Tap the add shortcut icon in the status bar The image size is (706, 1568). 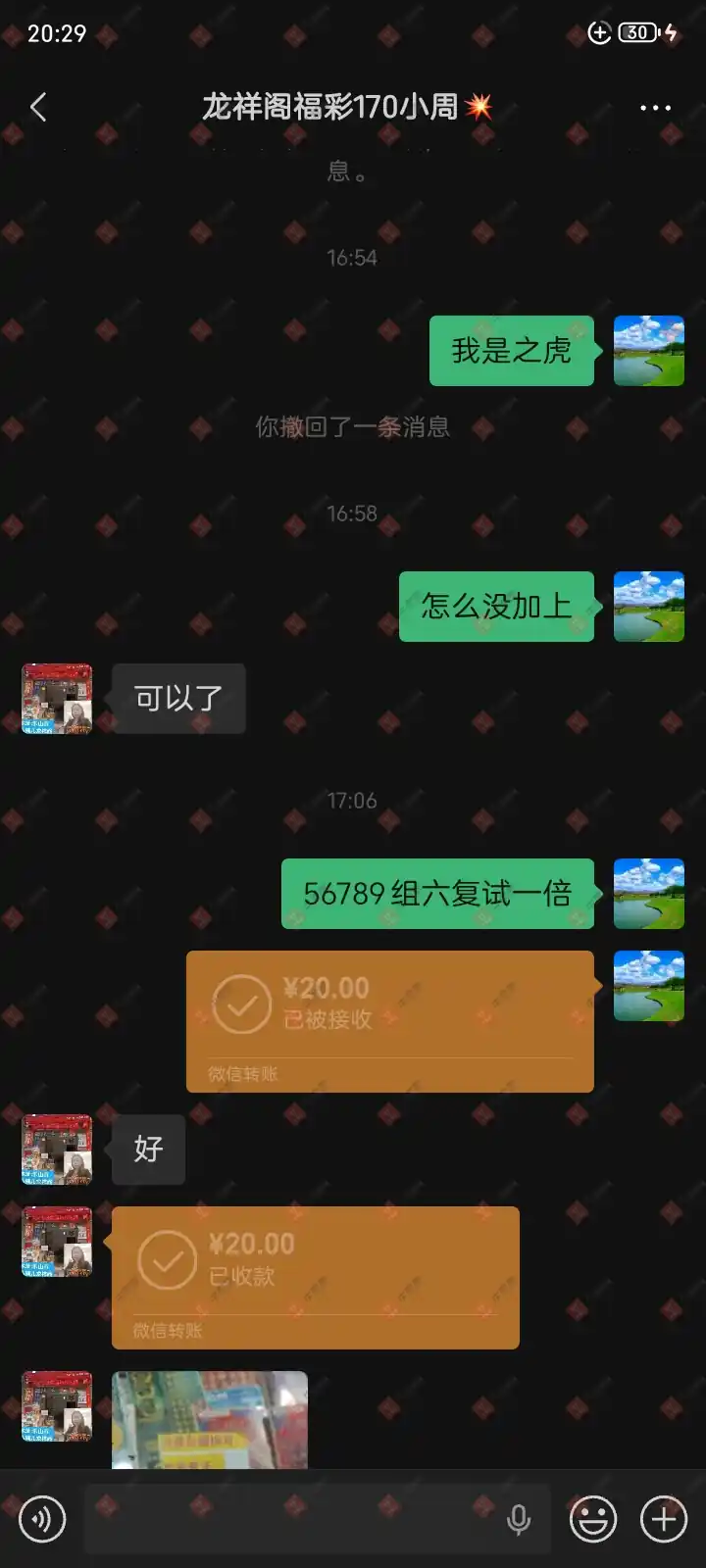pyautogui.click(x=599, y=32)
